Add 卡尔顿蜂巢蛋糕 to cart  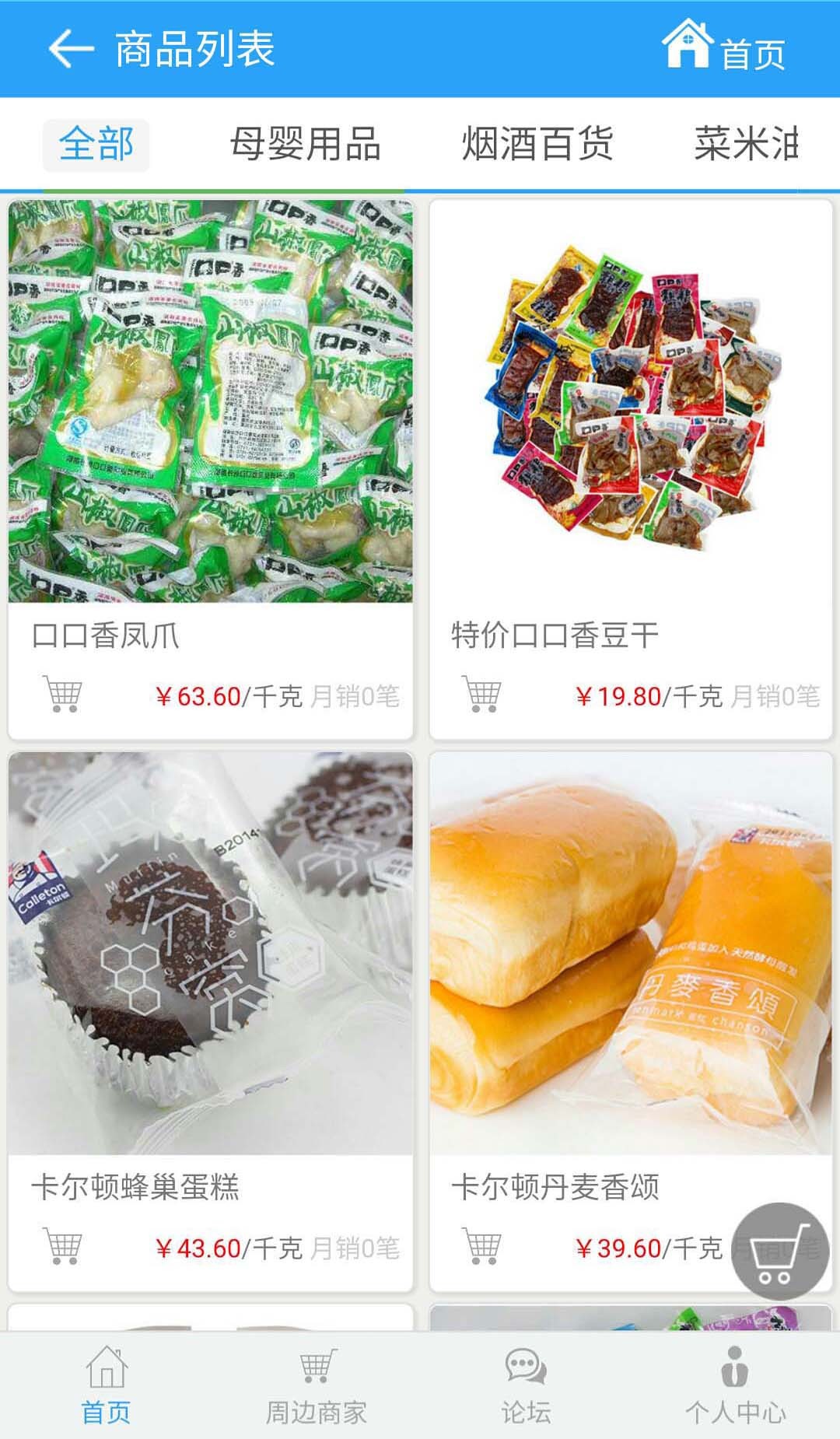(x=63, y=1246)
